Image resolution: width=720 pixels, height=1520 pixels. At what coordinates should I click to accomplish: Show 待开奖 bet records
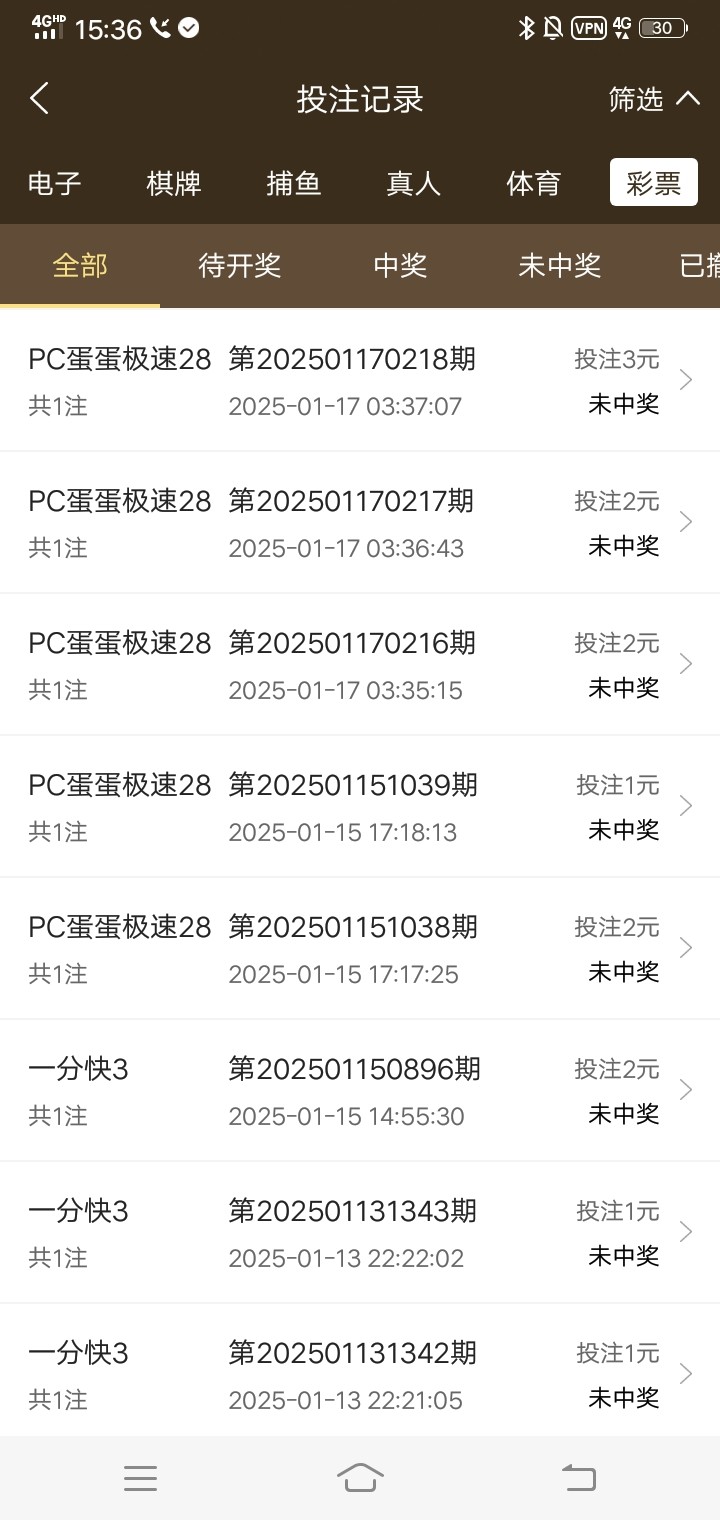click(240, 266)
